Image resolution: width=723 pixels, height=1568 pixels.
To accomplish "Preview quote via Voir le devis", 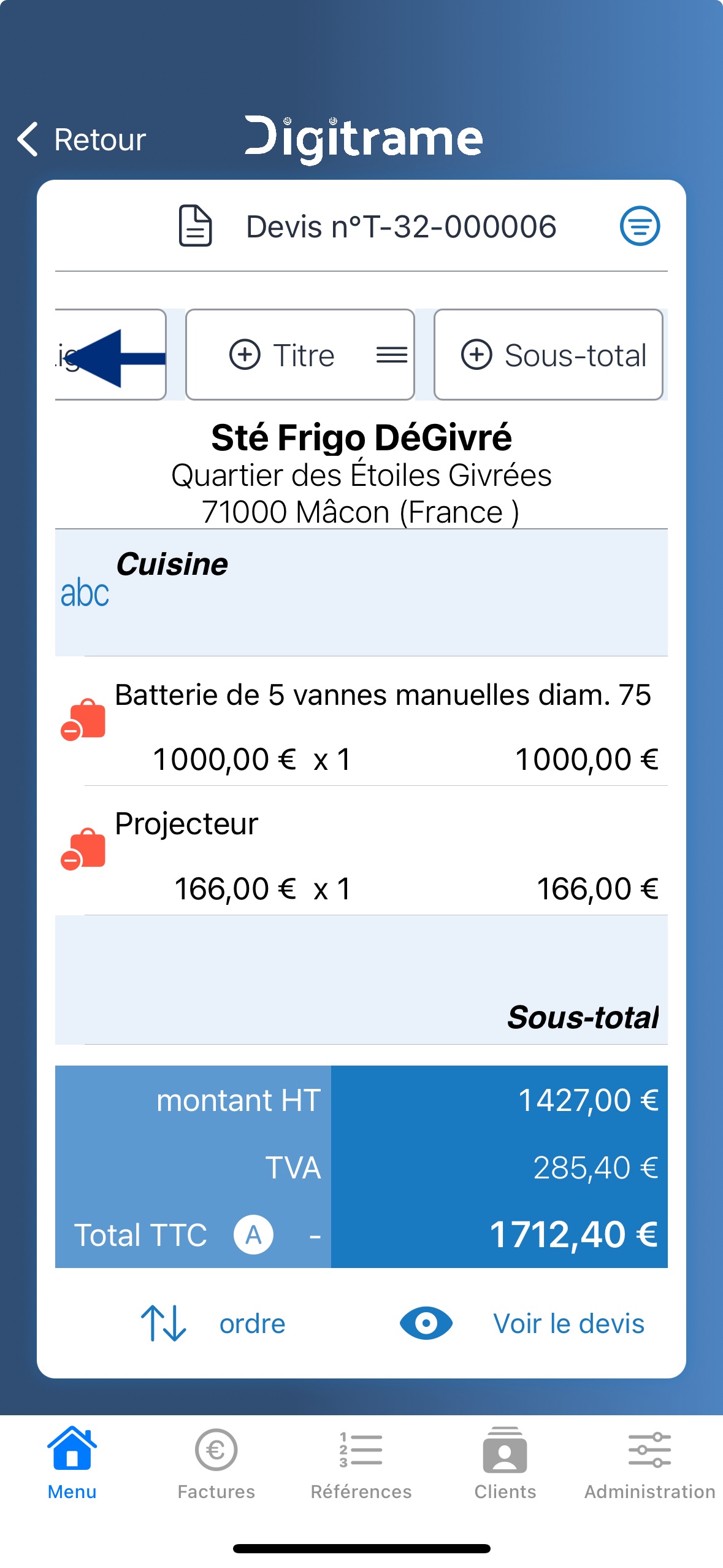I will [522, 1323].
